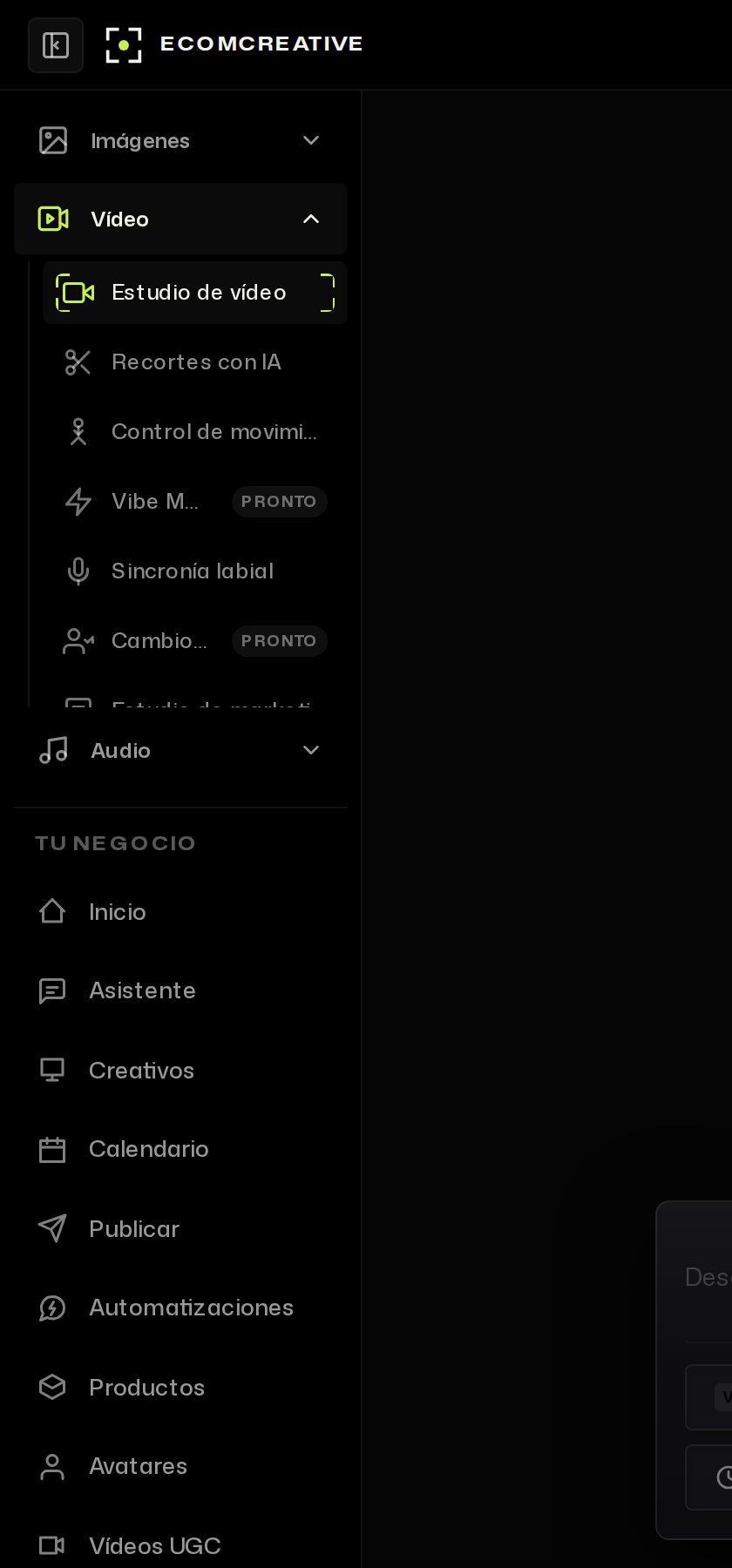732x1568 pixels.
Task: Collapse the Vídeo section
Action: point(180,219)
